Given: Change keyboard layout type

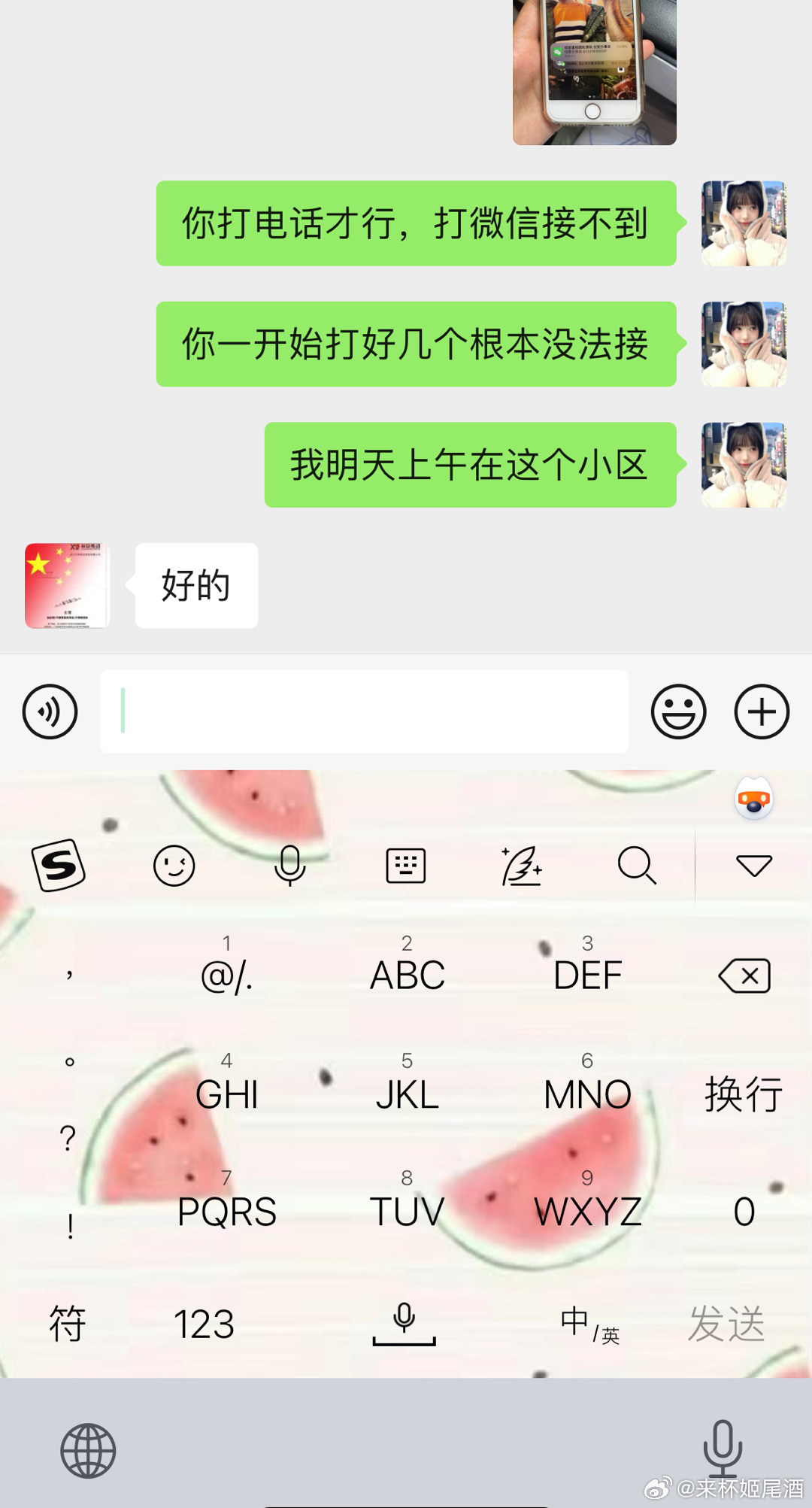Looking at the screenshot, I should point(405,866).
